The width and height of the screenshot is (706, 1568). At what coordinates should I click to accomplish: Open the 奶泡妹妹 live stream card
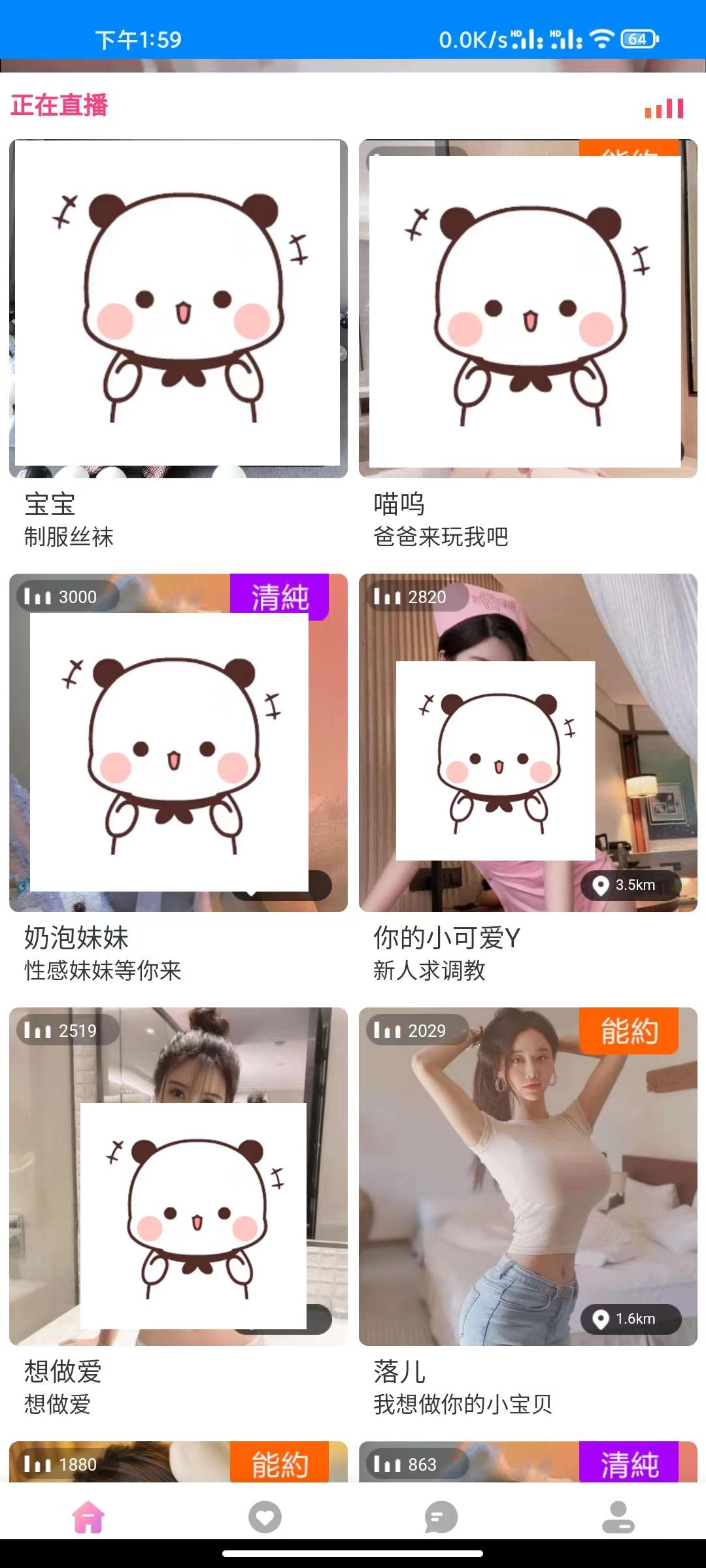point(178,742)
